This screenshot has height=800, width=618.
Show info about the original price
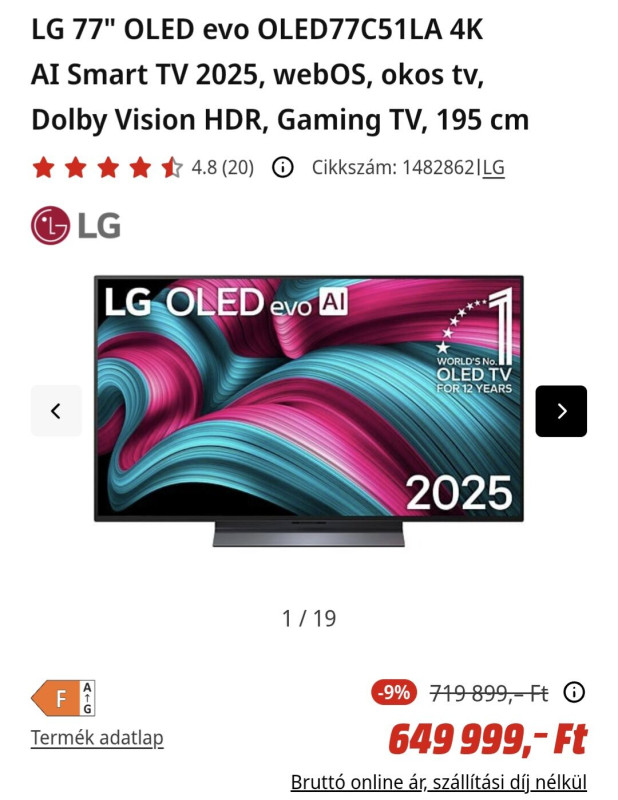[x=574, y=692]
